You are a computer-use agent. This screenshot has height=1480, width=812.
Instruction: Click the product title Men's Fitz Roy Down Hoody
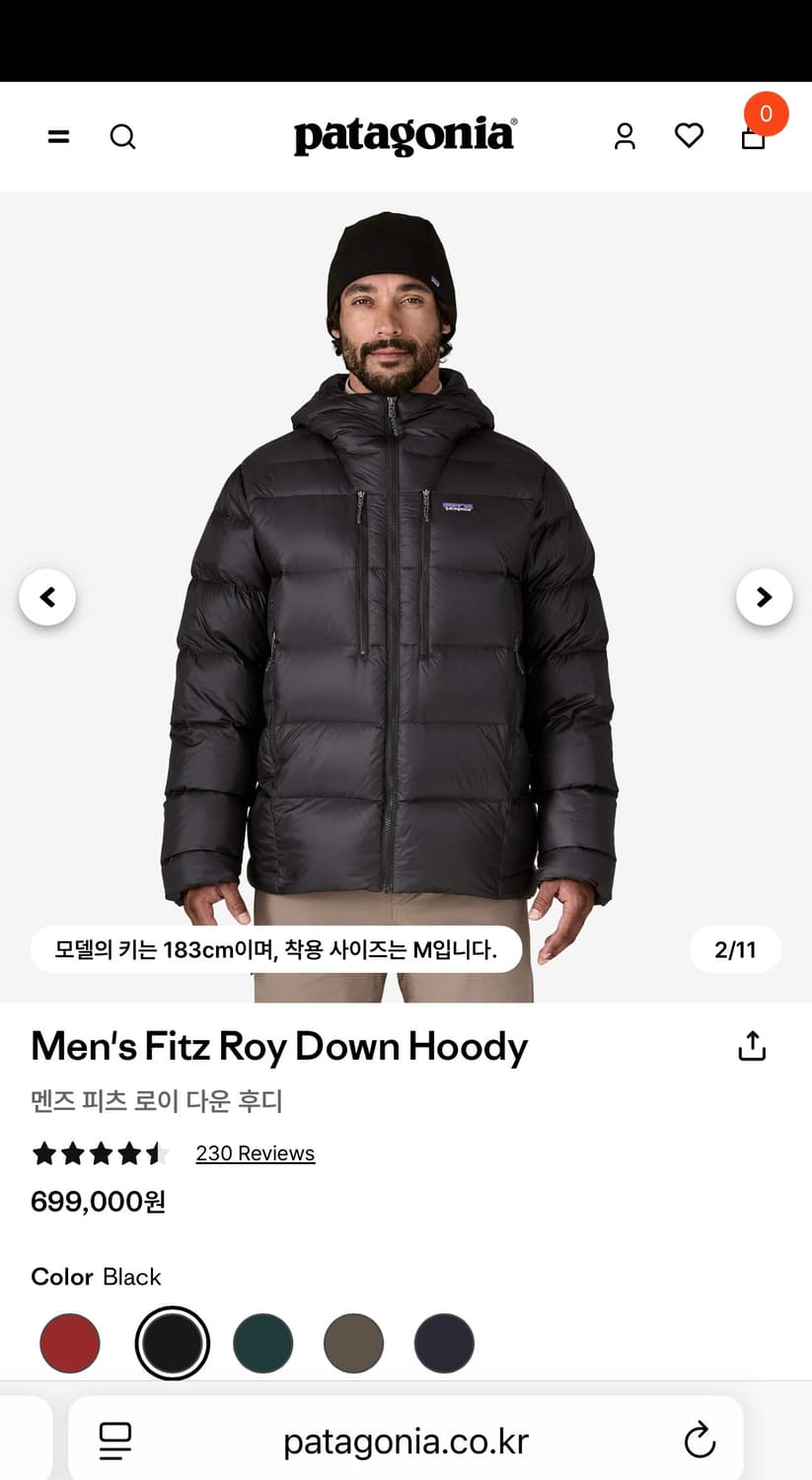point(278,1047)
